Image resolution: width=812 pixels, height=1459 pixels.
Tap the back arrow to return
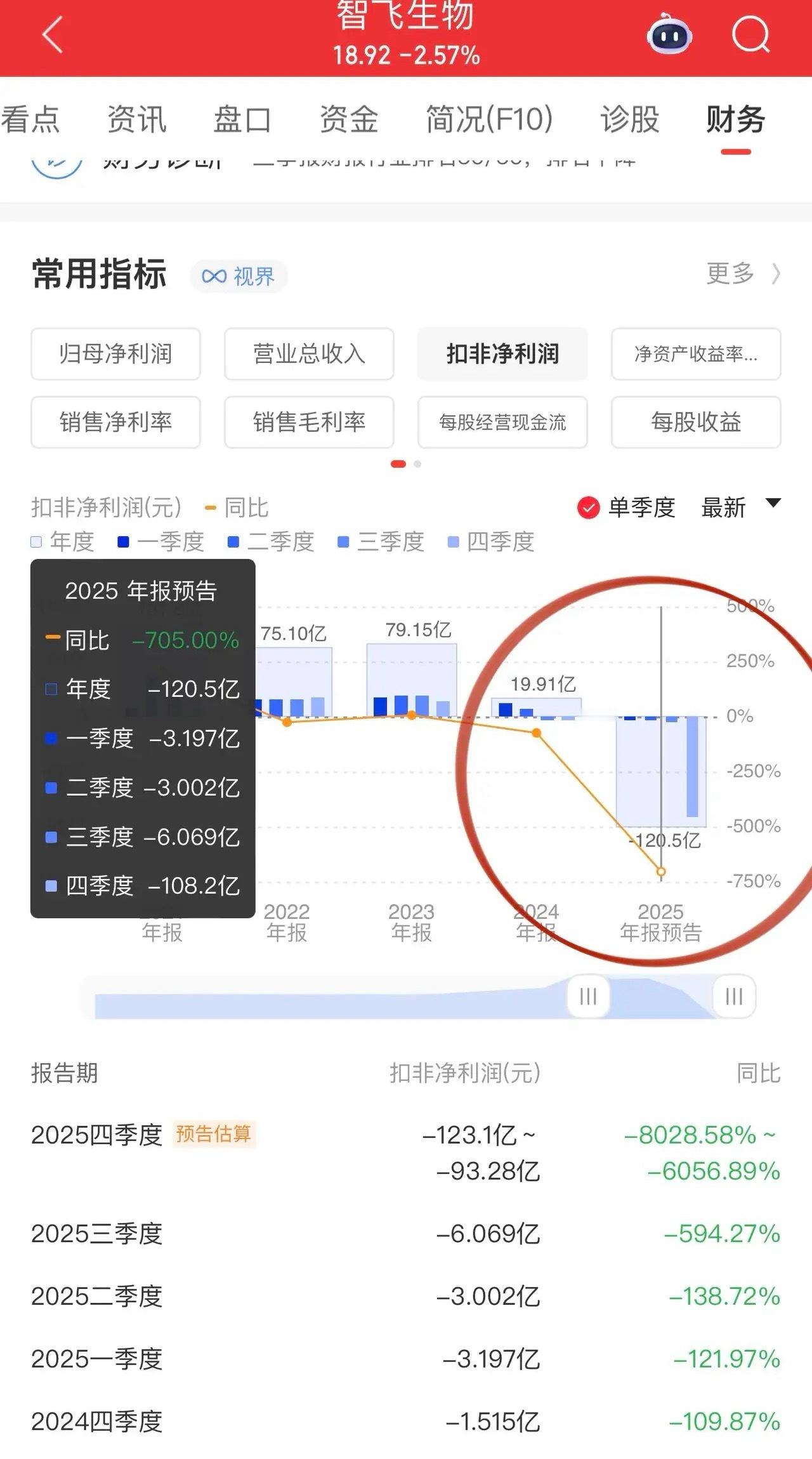[x=51, y=35]
